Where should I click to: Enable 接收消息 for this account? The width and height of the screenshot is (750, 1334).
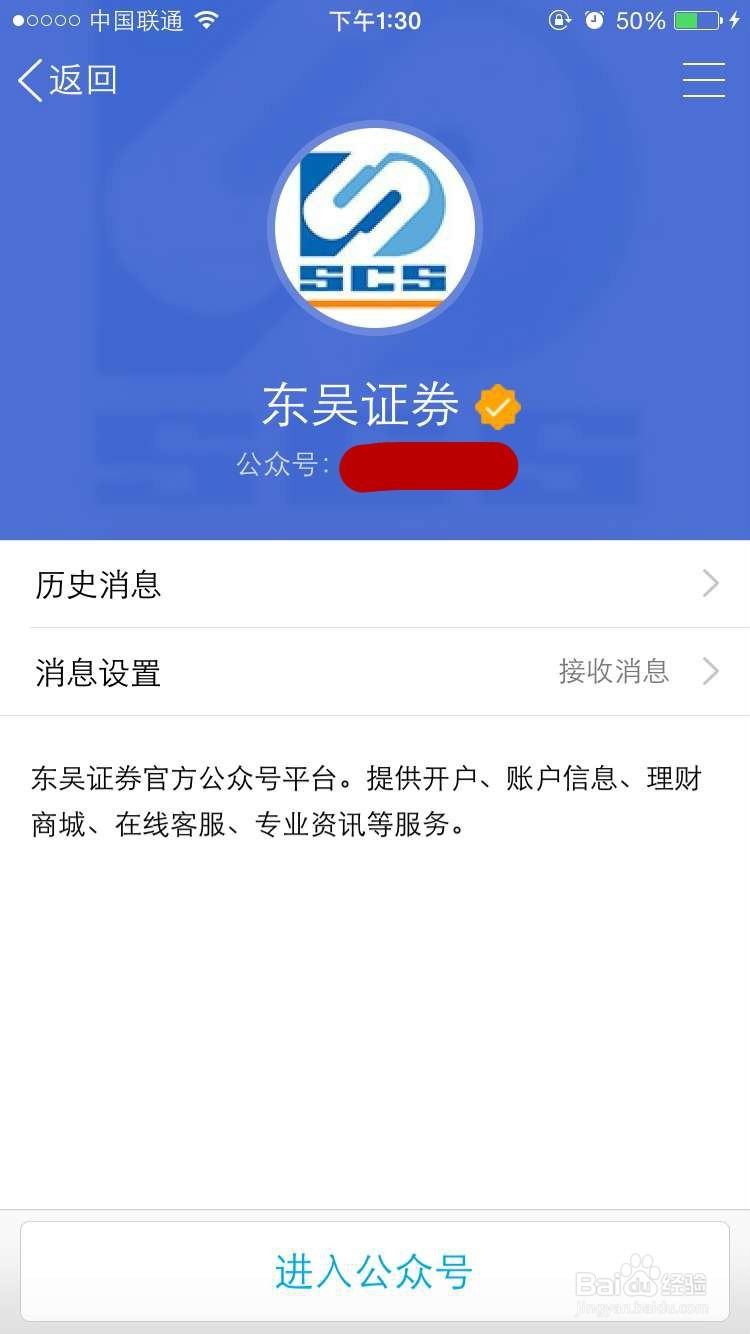612,671
